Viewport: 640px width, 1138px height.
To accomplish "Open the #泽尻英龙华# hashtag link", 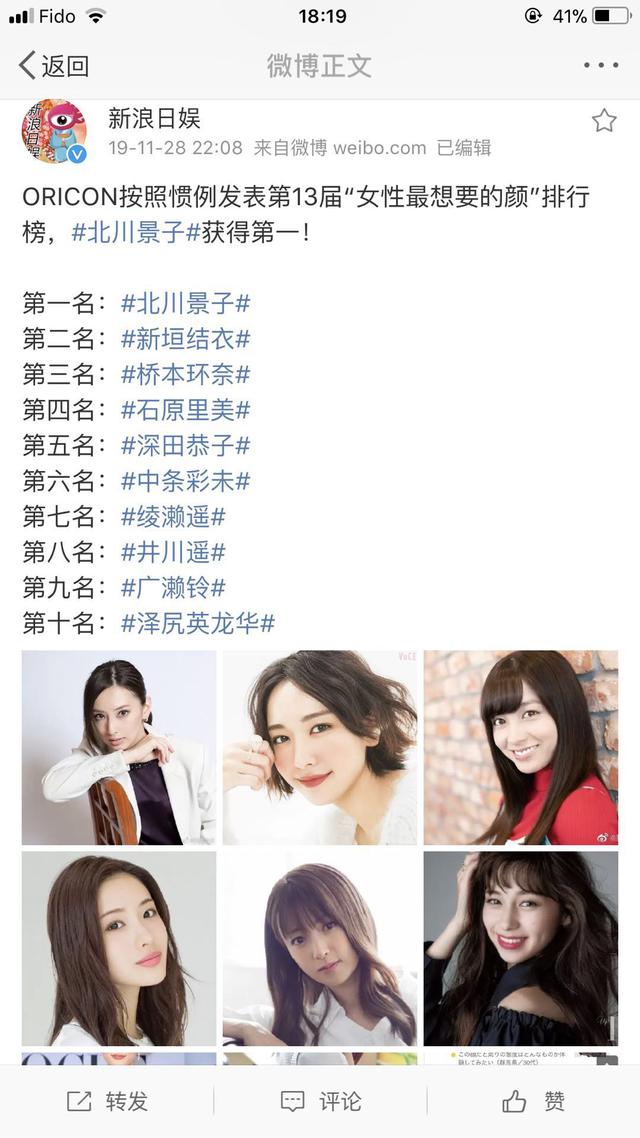I will pos(197,623).
